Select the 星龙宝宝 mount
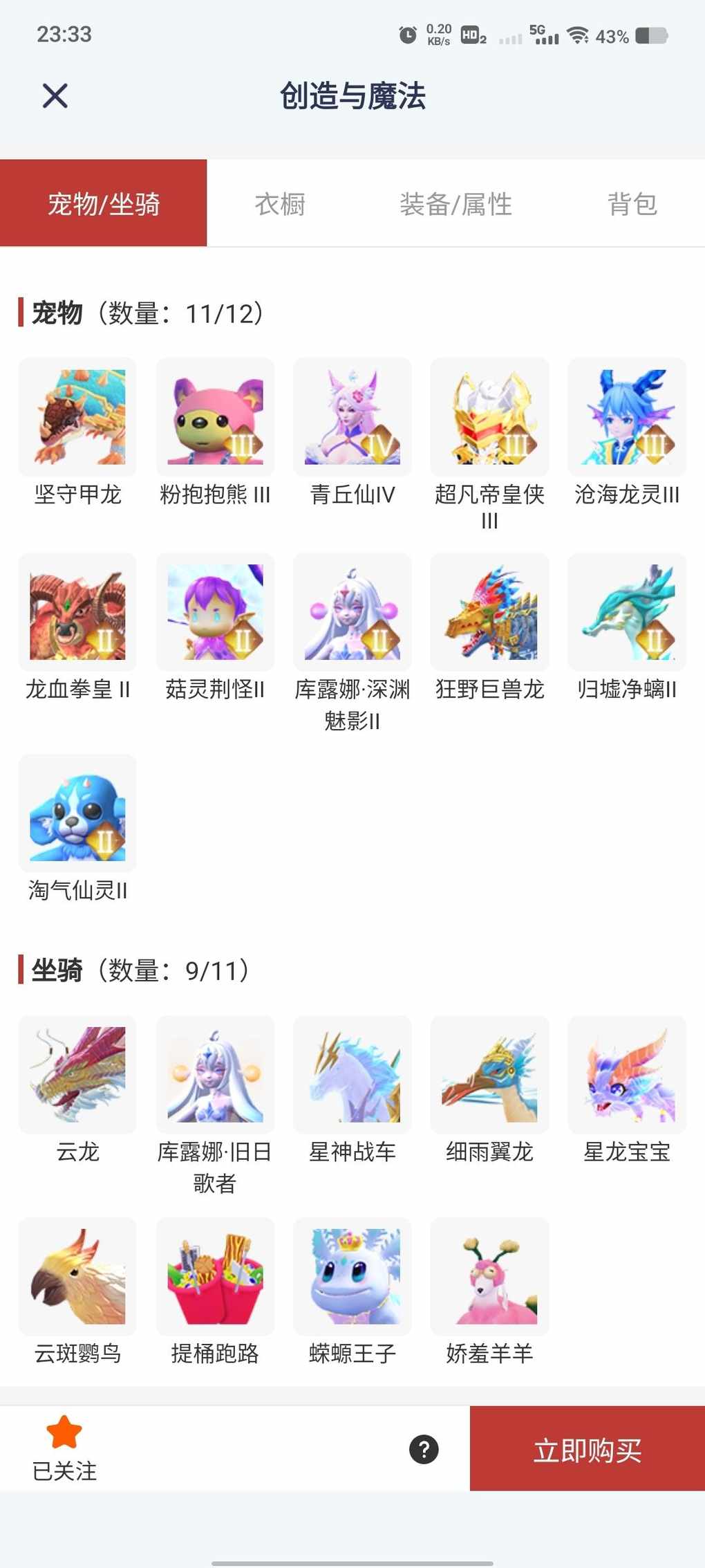705x1568 pixels. click(627, 1075)
